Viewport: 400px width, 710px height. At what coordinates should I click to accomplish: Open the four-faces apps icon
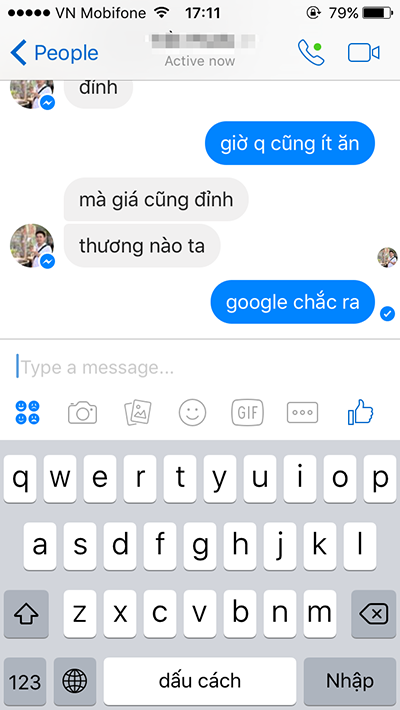pos(28,413)
